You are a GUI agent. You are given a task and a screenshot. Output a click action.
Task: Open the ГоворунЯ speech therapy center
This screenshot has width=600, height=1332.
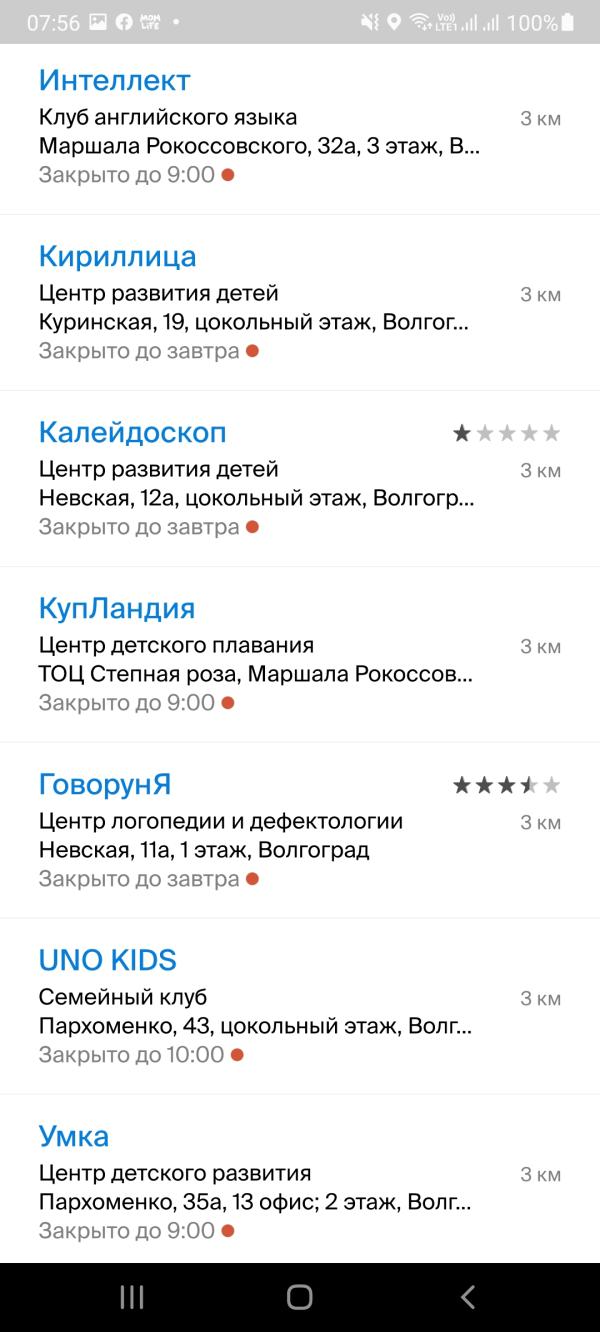[x=300, y=830]
